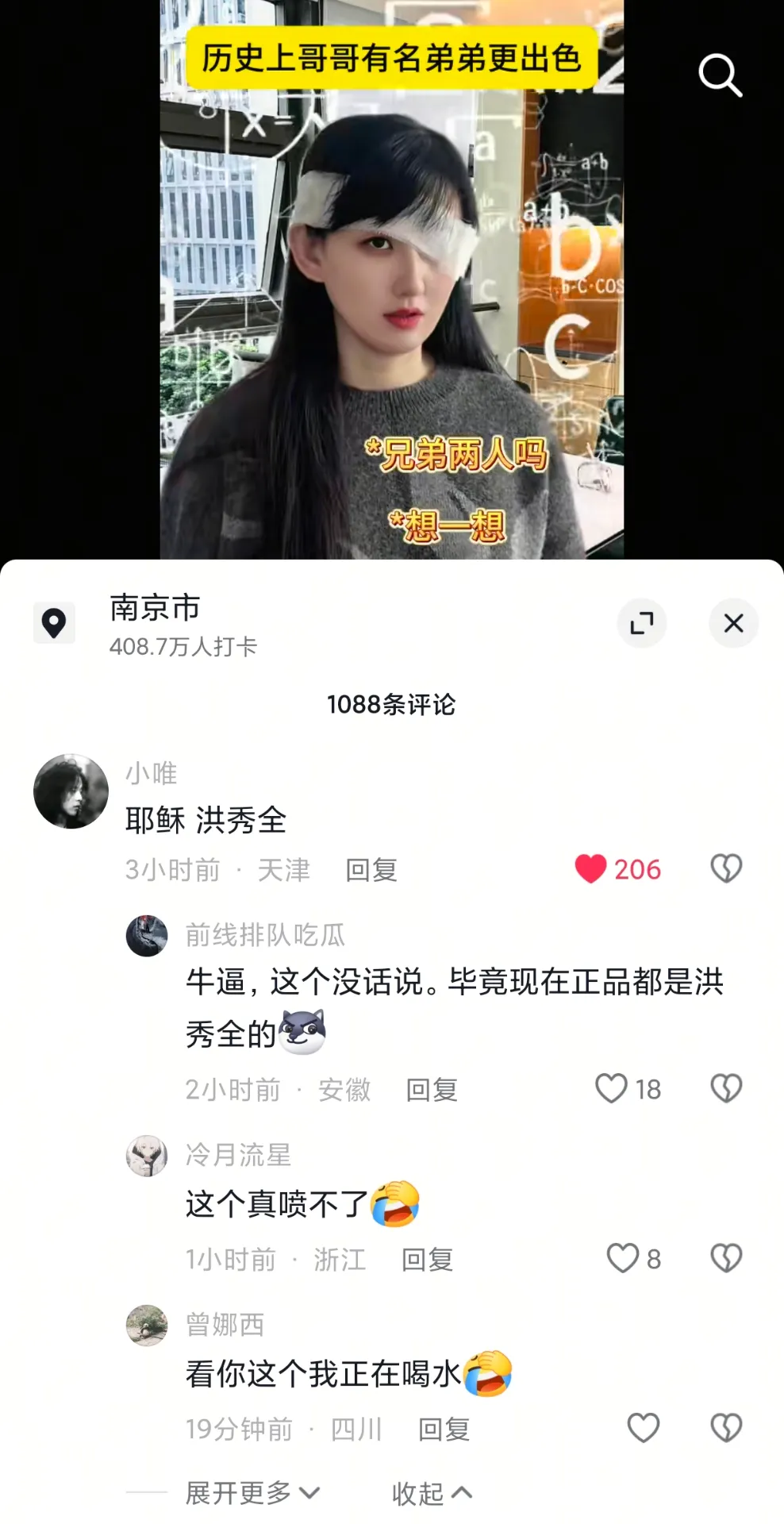Select the 1088条评论 header

[392, 704]
